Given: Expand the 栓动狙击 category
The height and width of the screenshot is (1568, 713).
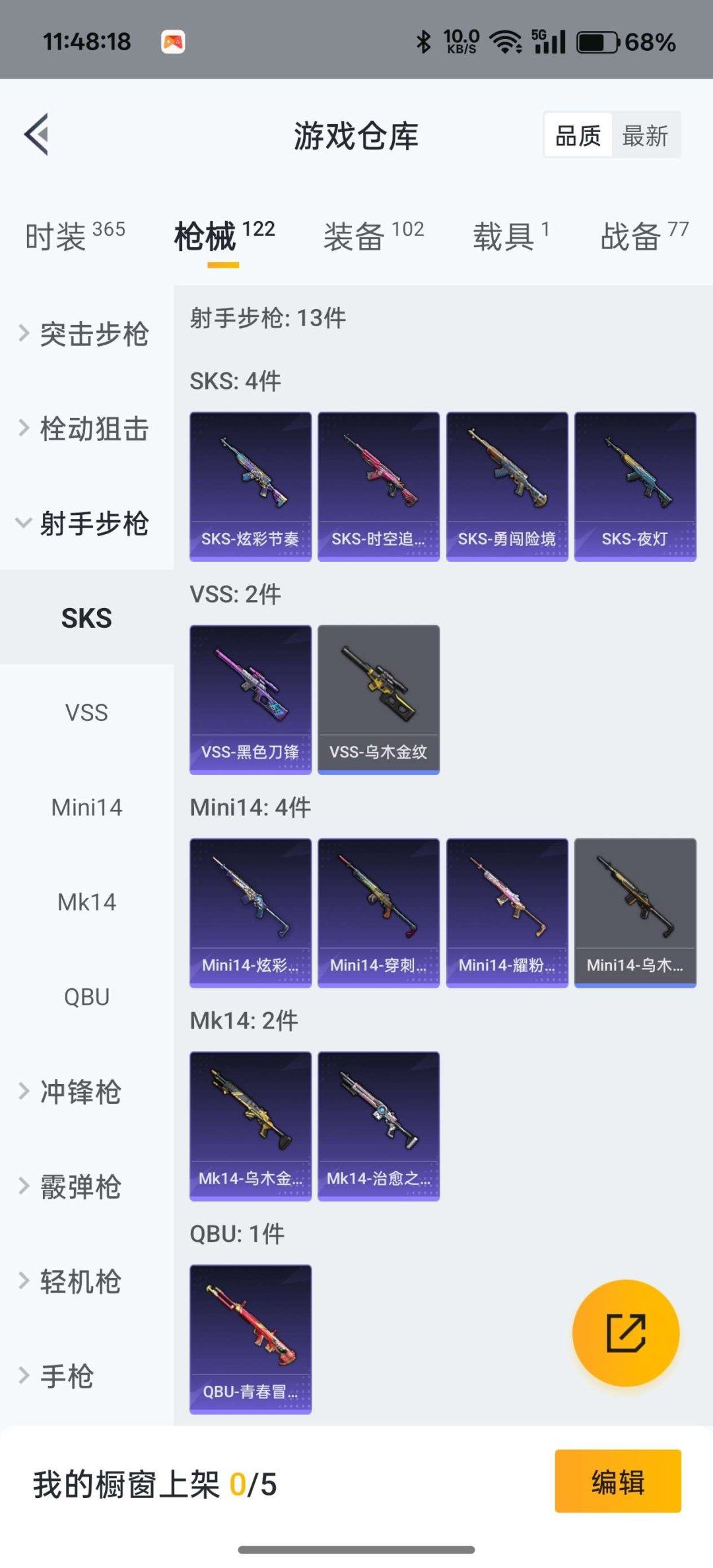Looking at the screenshot, I should (x=86, y=429).
